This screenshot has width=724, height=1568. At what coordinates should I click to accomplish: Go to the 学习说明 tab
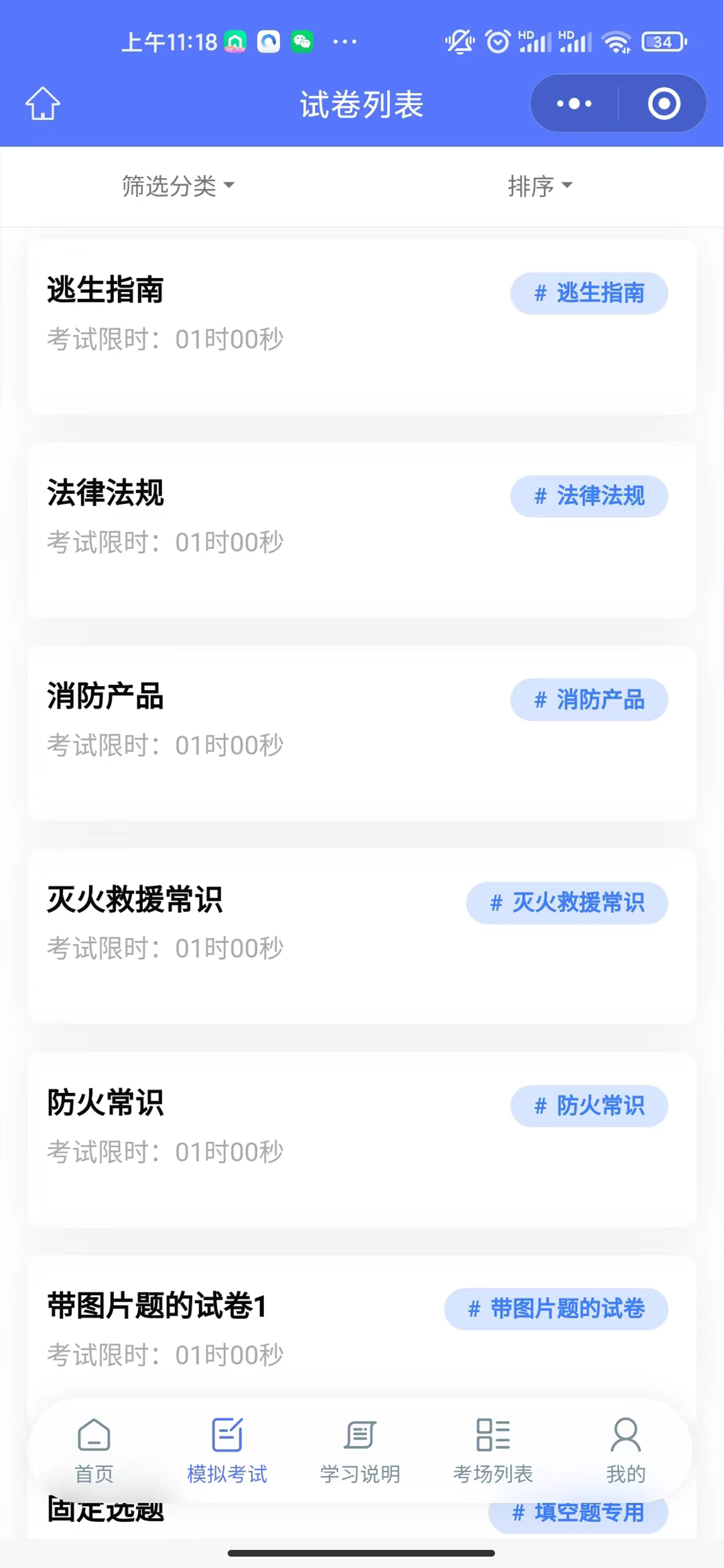(360, 1452)
